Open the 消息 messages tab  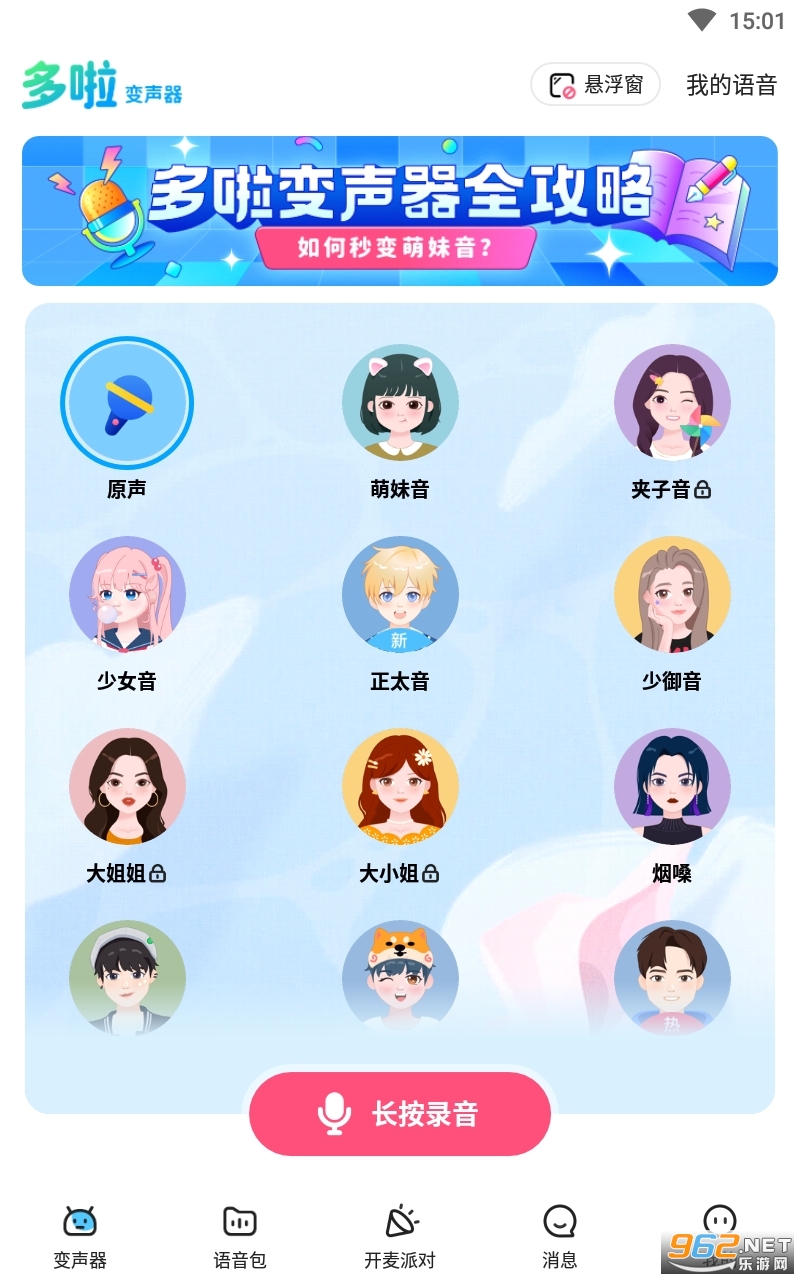click(x=560, y=1237)
